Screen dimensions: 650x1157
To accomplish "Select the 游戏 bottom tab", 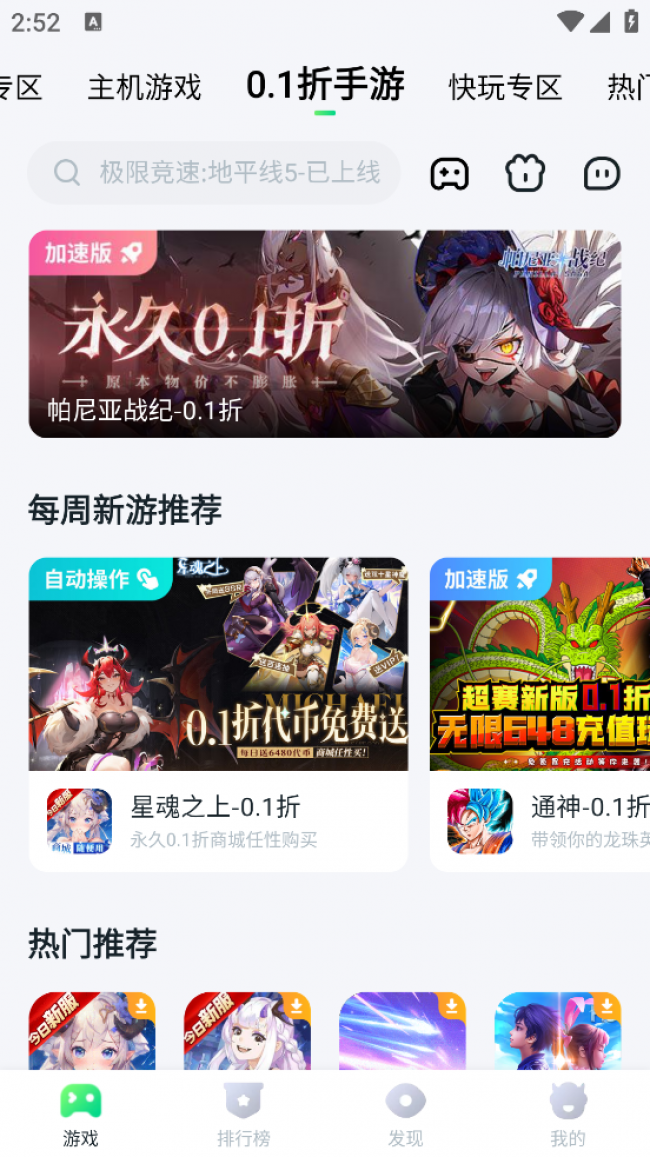I will point(81,1114).
